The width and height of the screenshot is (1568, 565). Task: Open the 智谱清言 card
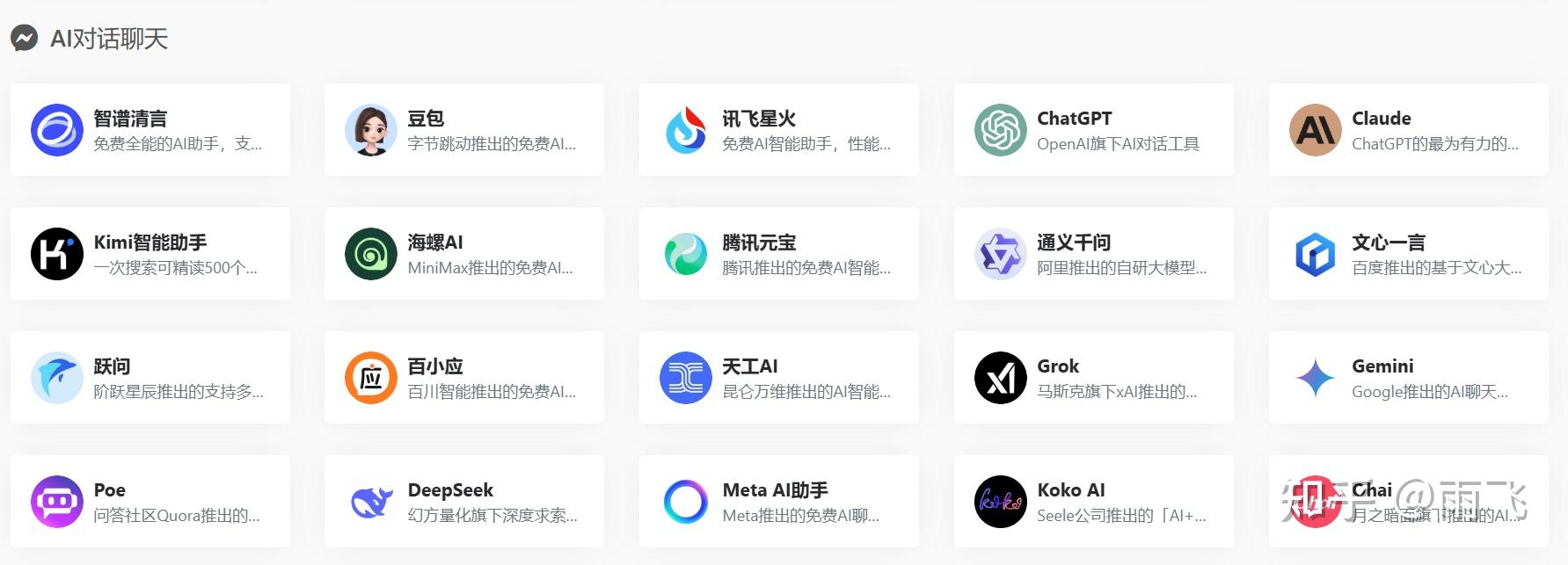click(x=150, y=130)
